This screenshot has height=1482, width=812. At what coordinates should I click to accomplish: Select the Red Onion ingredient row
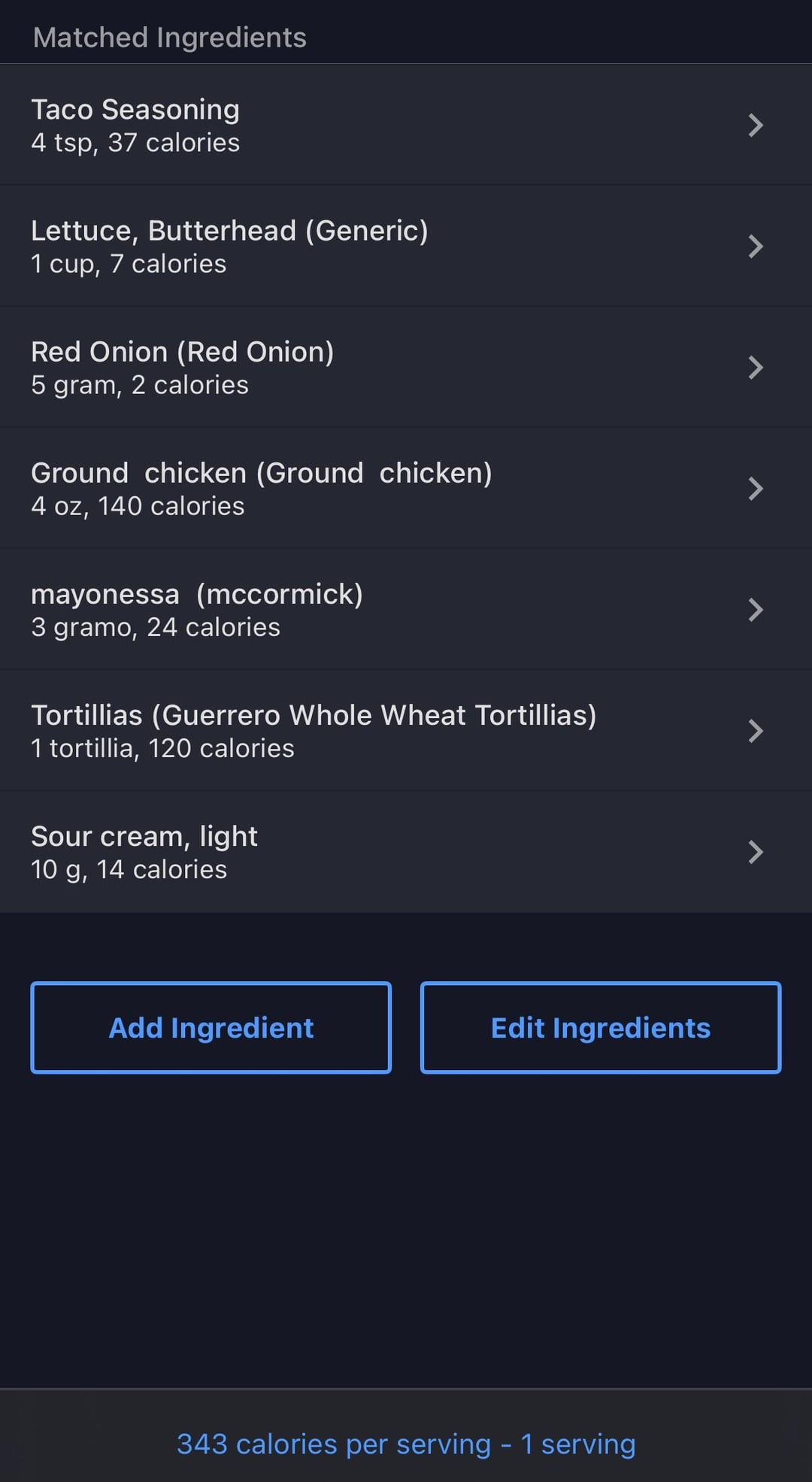(406, 367)
